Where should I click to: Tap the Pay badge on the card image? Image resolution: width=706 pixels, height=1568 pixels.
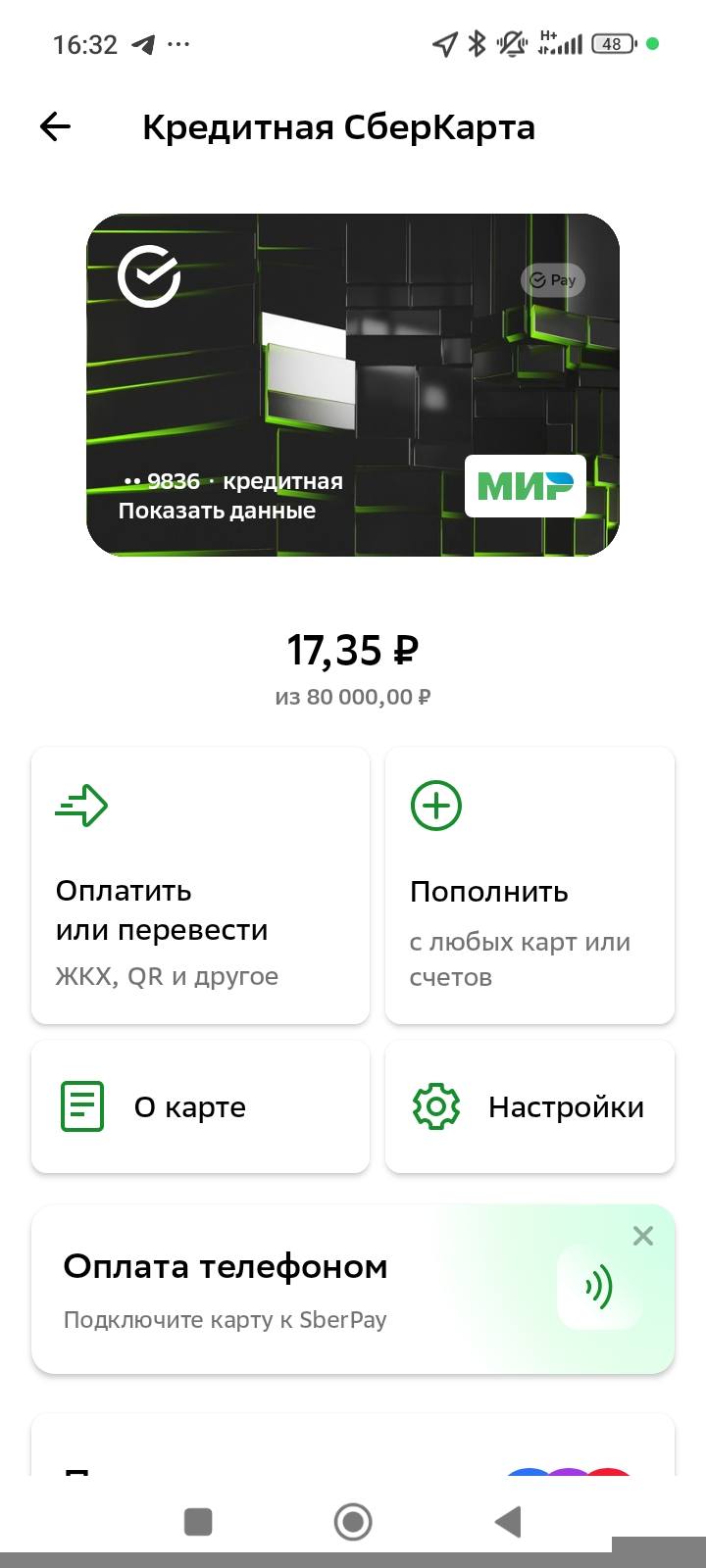pos(552,280)
